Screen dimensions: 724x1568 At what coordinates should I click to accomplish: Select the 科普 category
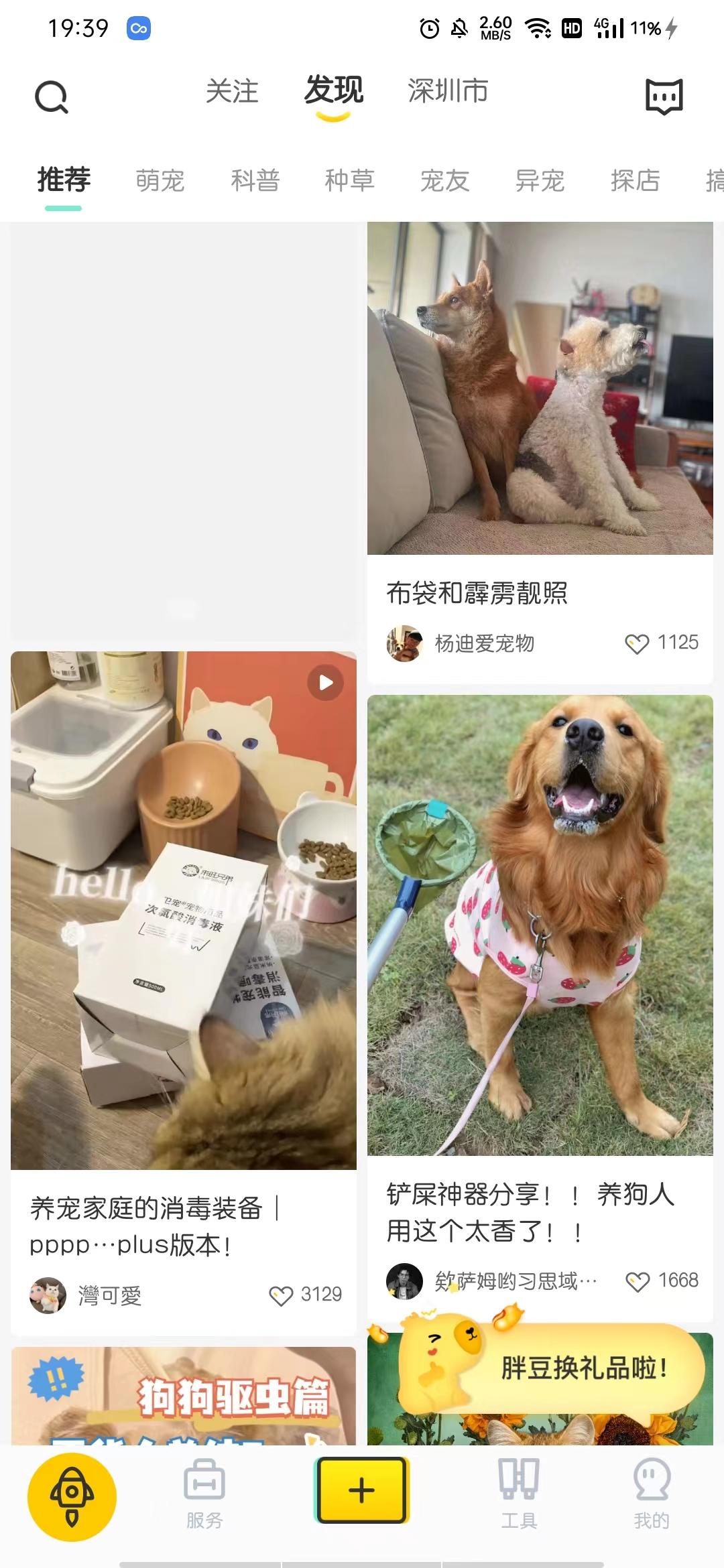tap(255, 180)
